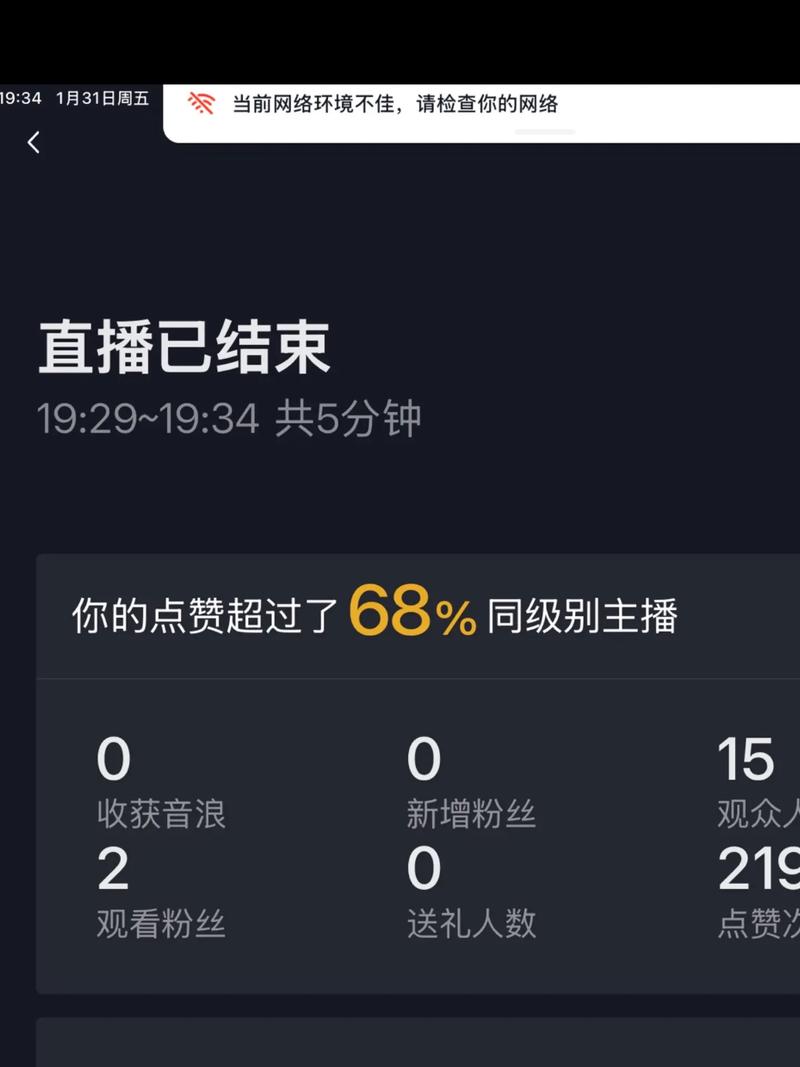Click the broken network icon in the banner
800x1067 pixels.
(x=203, y=104)
